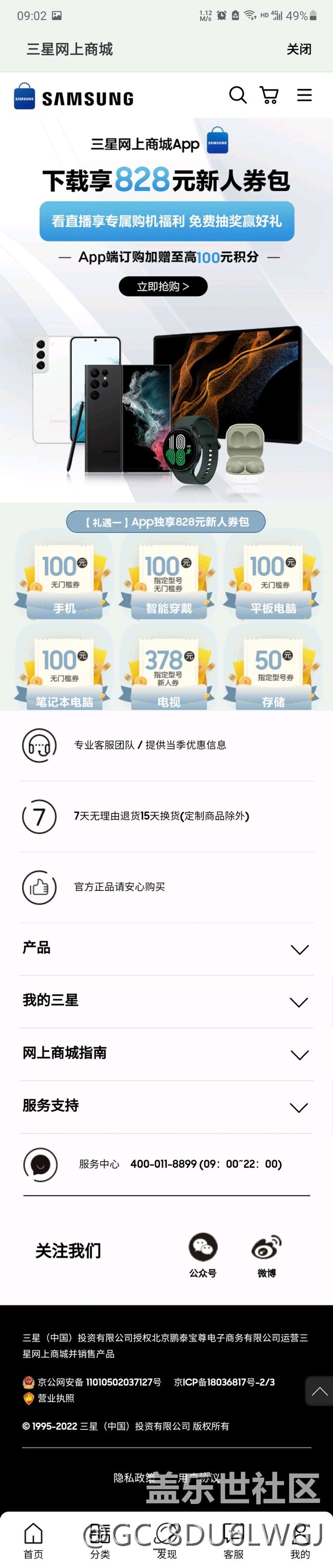
Task: Jump back to top with the up arrow
Action: coord(319,1391)
